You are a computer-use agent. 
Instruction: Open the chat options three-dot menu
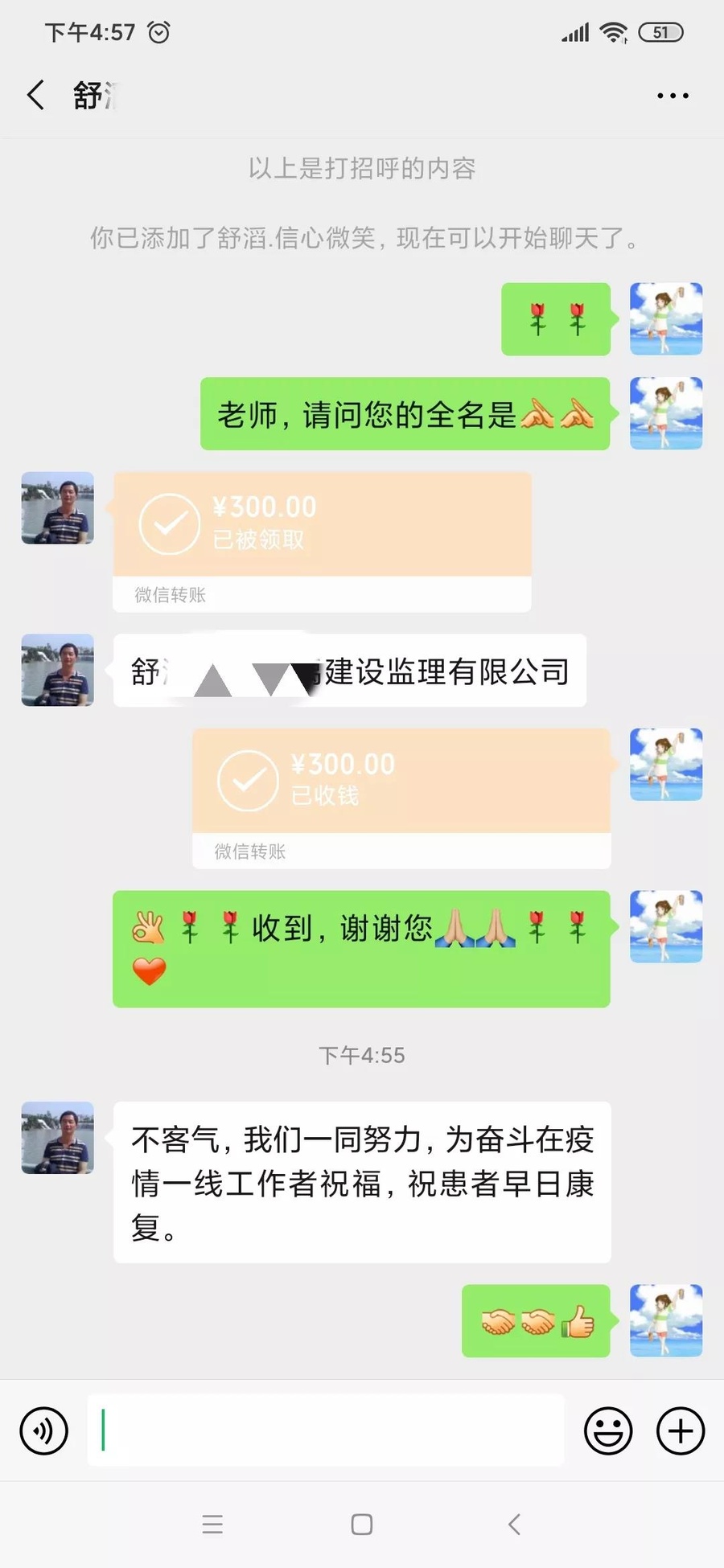(673, 96)
